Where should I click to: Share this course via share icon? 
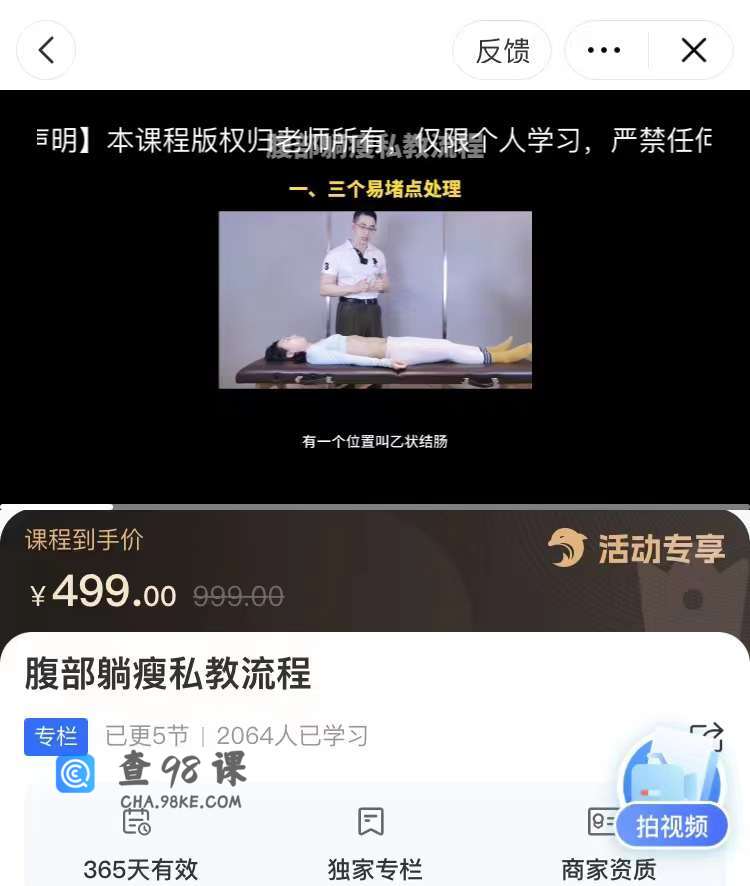[706, 737]
